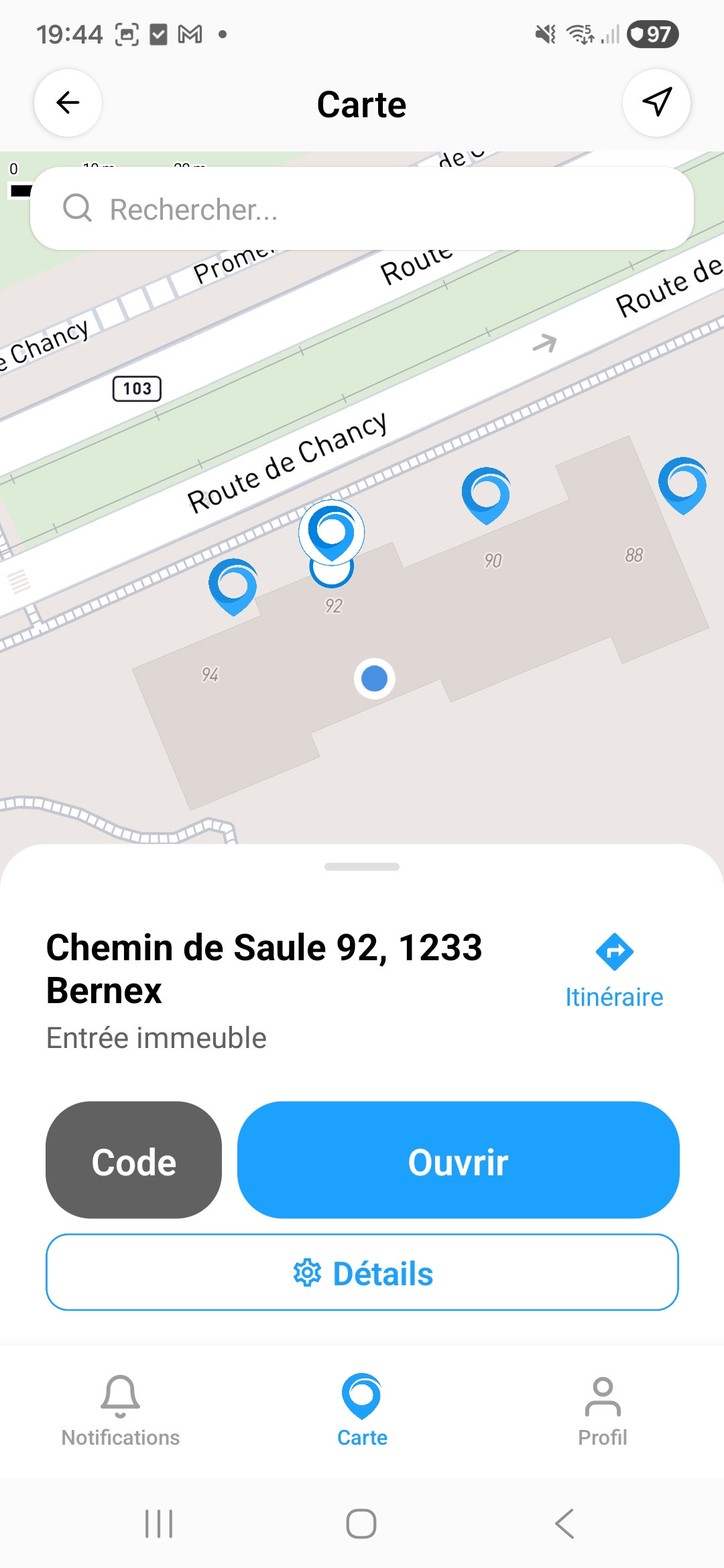Expand the bottom sheet via drag handle
This screenshot has height=1568, width=724.
tap(362, 866)
